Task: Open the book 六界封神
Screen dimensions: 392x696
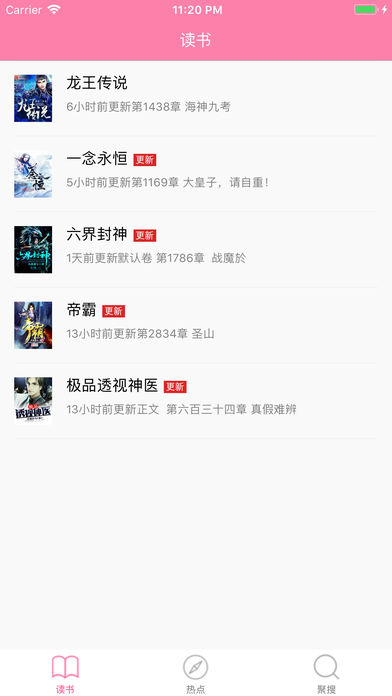Action: 196,249
